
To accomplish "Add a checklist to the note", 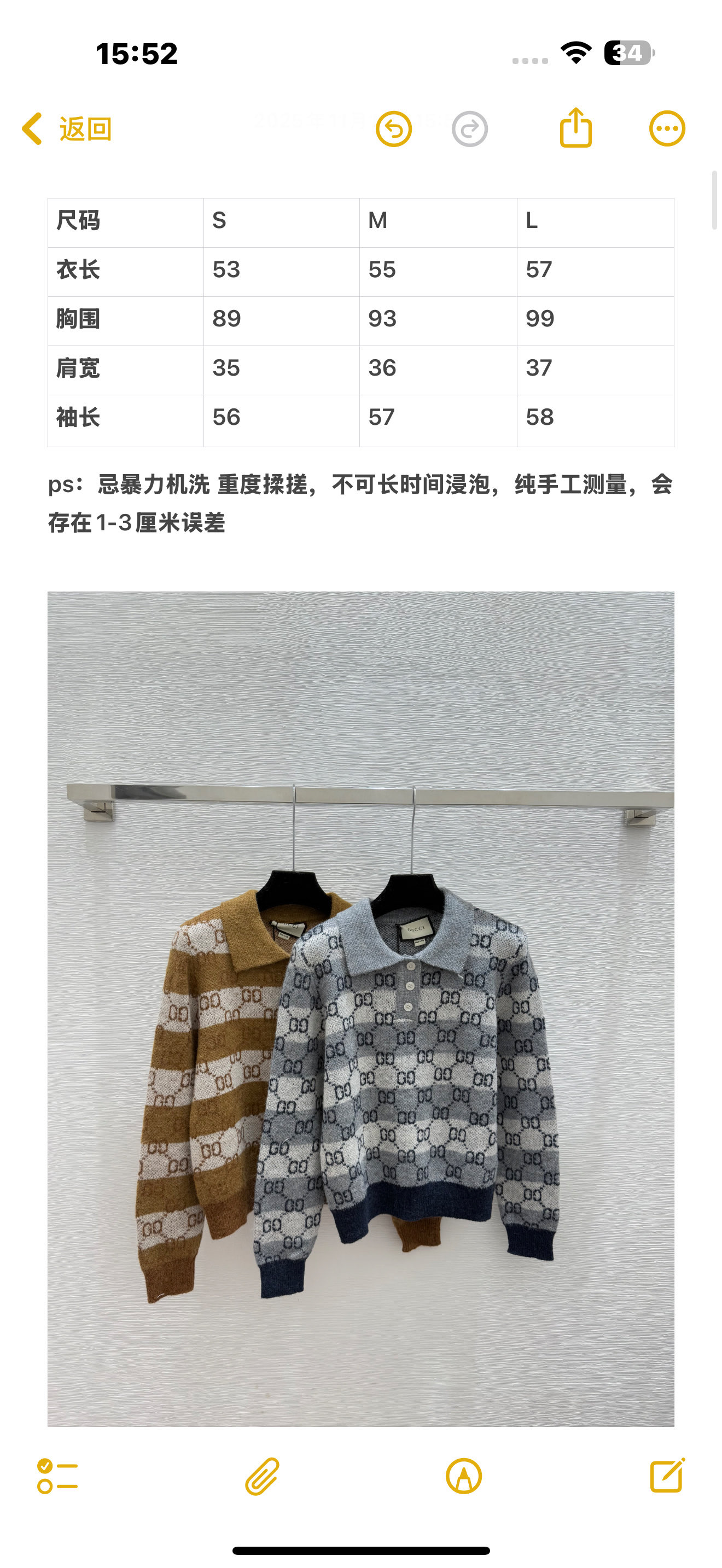I will pyautogui.click(x=57, y=1476).
